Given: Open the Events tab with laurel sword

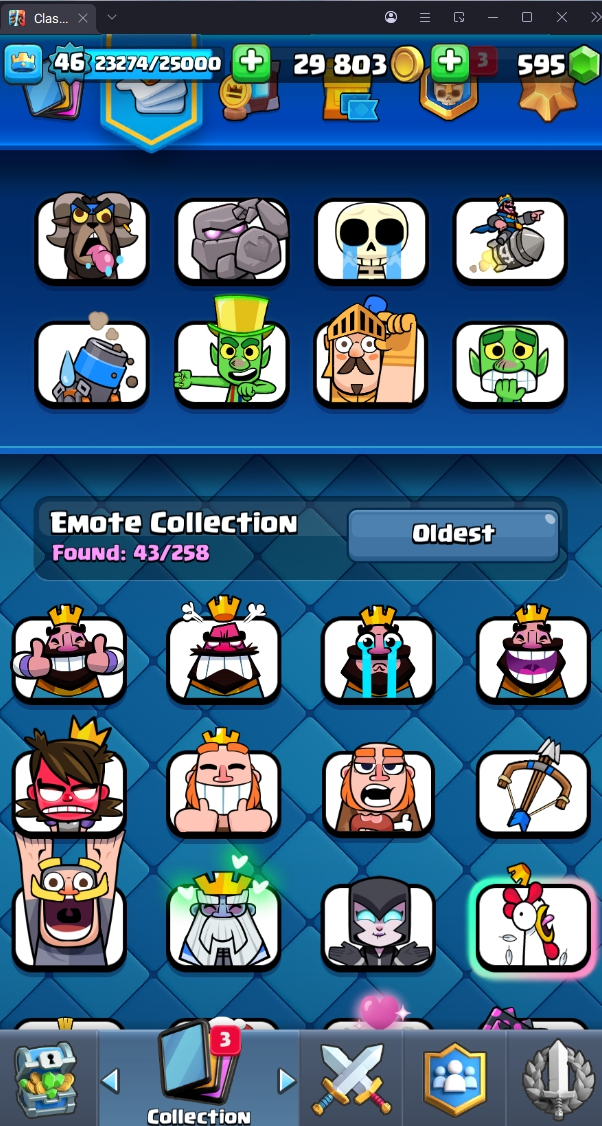Looking at the screenshot, I should pos(553,1079).
